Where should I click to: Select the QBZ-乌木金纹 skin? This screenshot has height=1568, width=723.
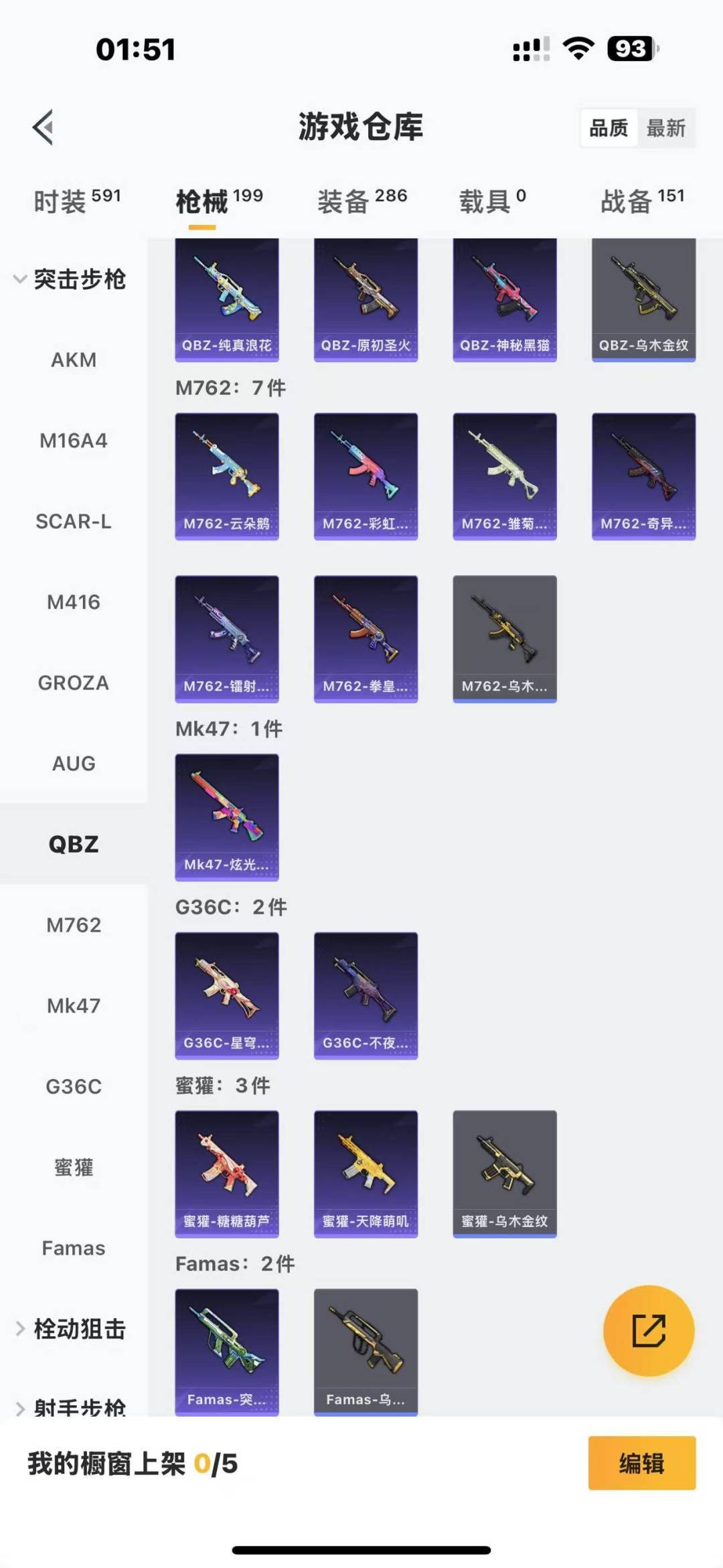click(x=643, y=300)
